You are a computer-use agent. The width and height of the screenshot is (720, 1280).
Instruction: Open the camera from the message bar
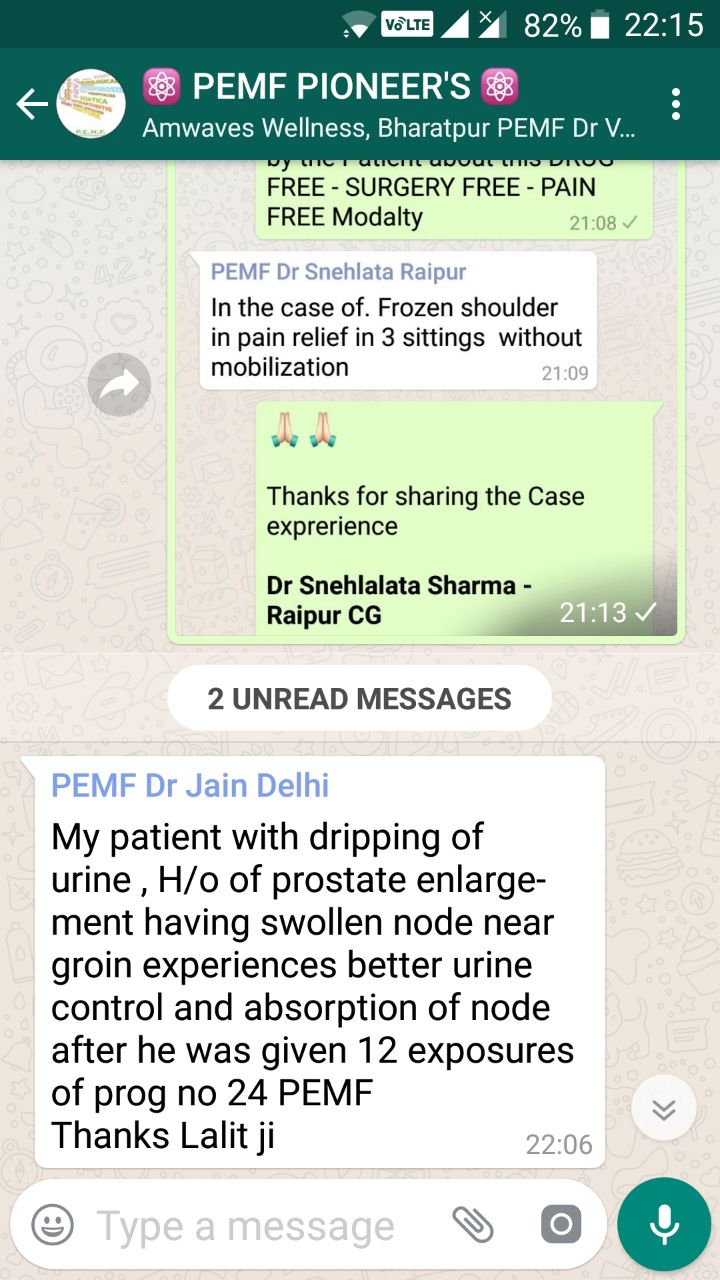561,1225
